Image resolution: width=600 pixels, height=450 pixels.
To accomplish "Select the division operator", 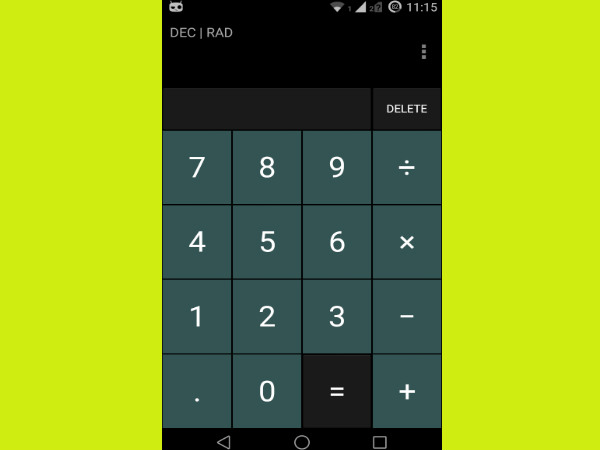I will click(x=407, y=167).
